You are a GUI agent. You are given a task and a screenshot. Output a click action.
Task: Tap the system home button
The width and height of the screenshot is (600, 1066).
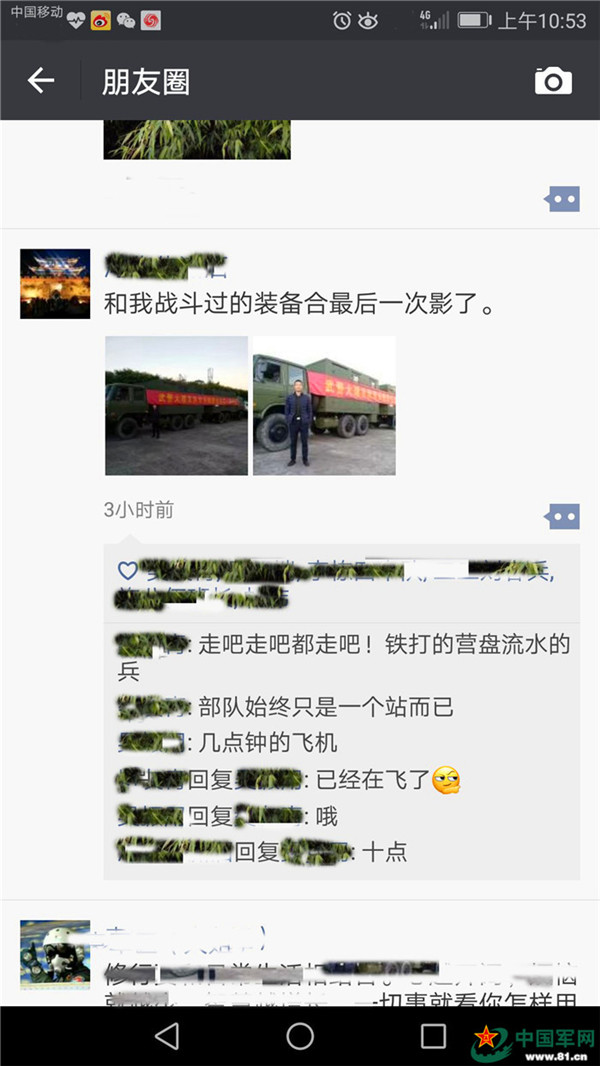point(300,1036)
